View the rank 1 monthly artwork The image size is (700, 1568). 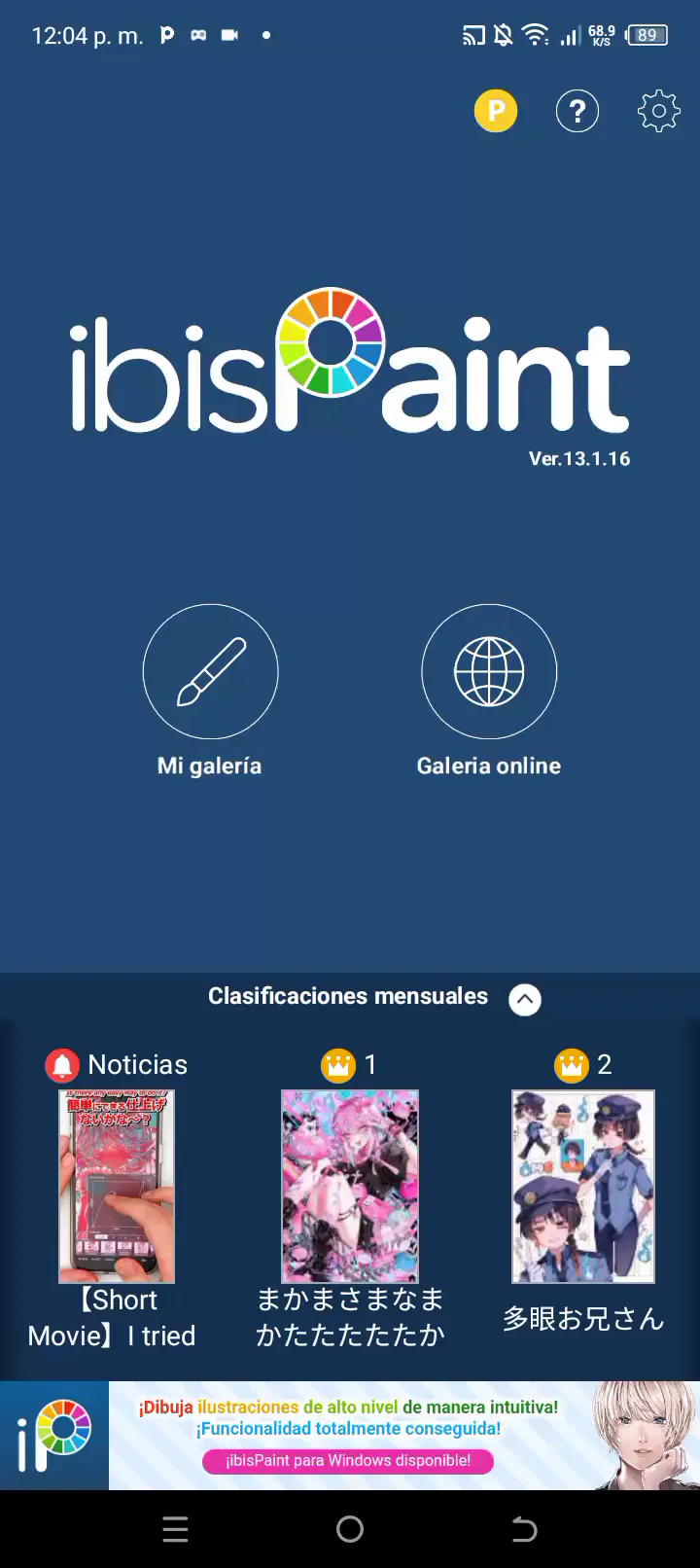[x=350, y=1186]
